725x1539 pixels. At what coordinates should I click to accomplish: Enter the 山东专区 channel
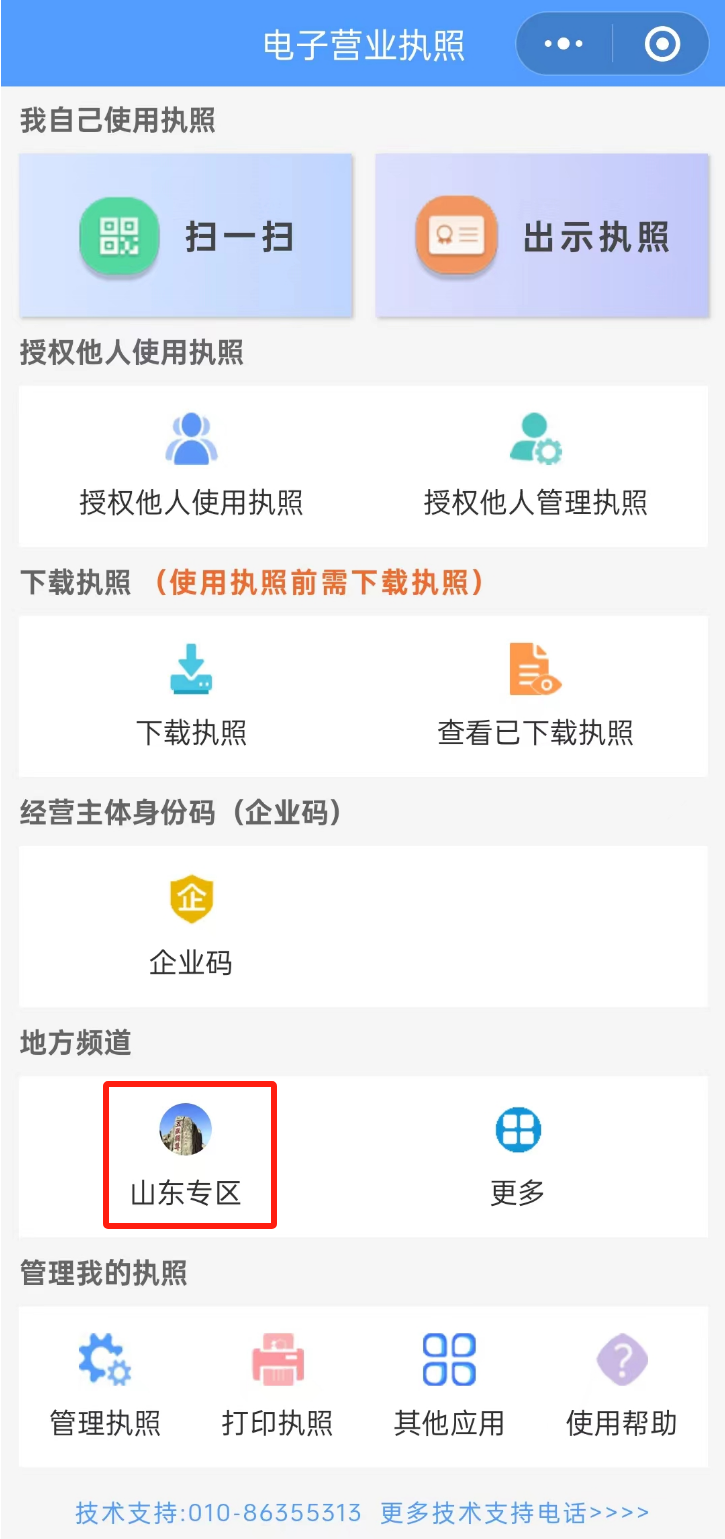point(187,1155)
